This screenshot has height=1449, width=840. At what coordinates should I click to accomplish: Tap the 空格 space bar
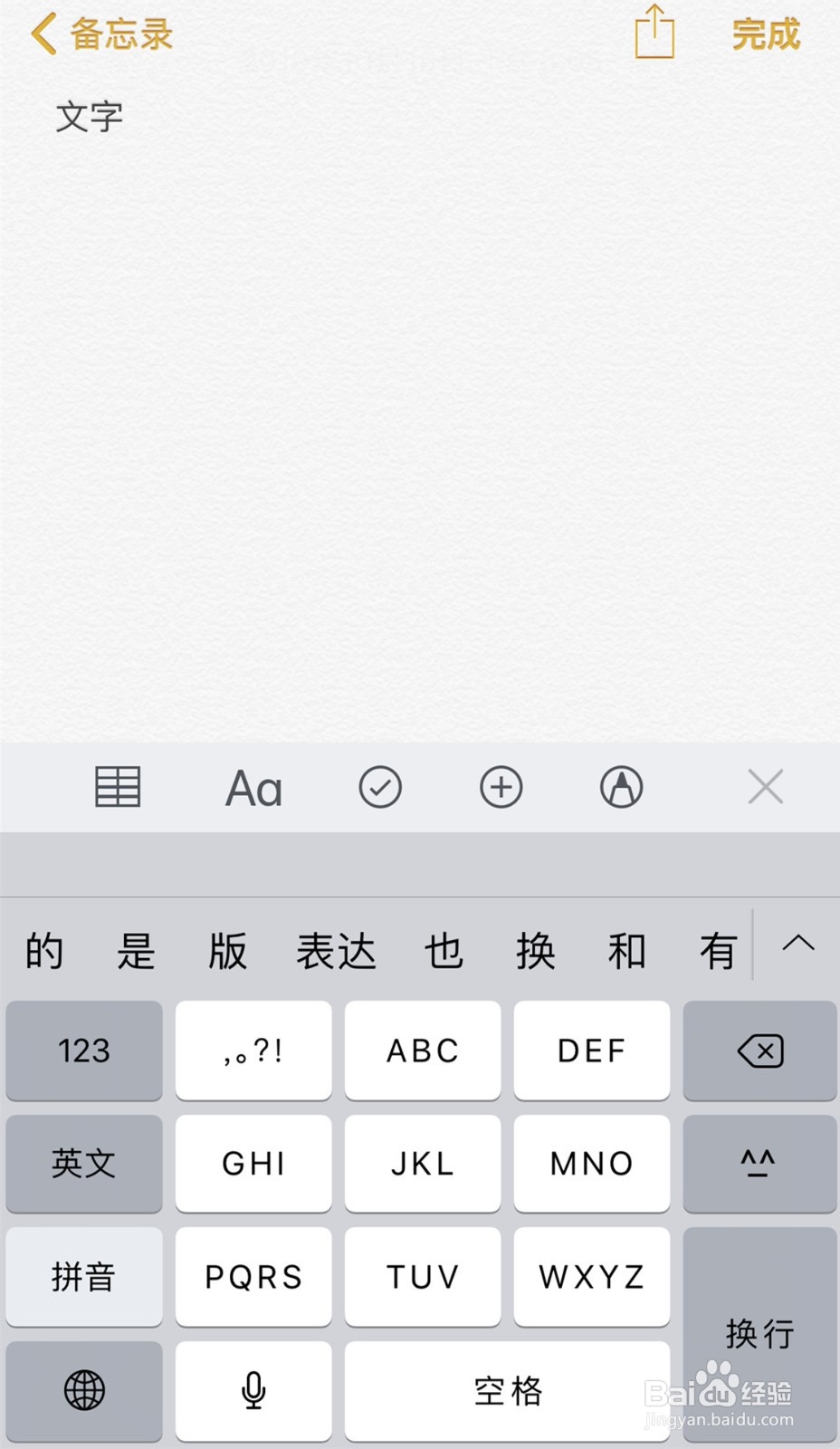click(507, 1391)
